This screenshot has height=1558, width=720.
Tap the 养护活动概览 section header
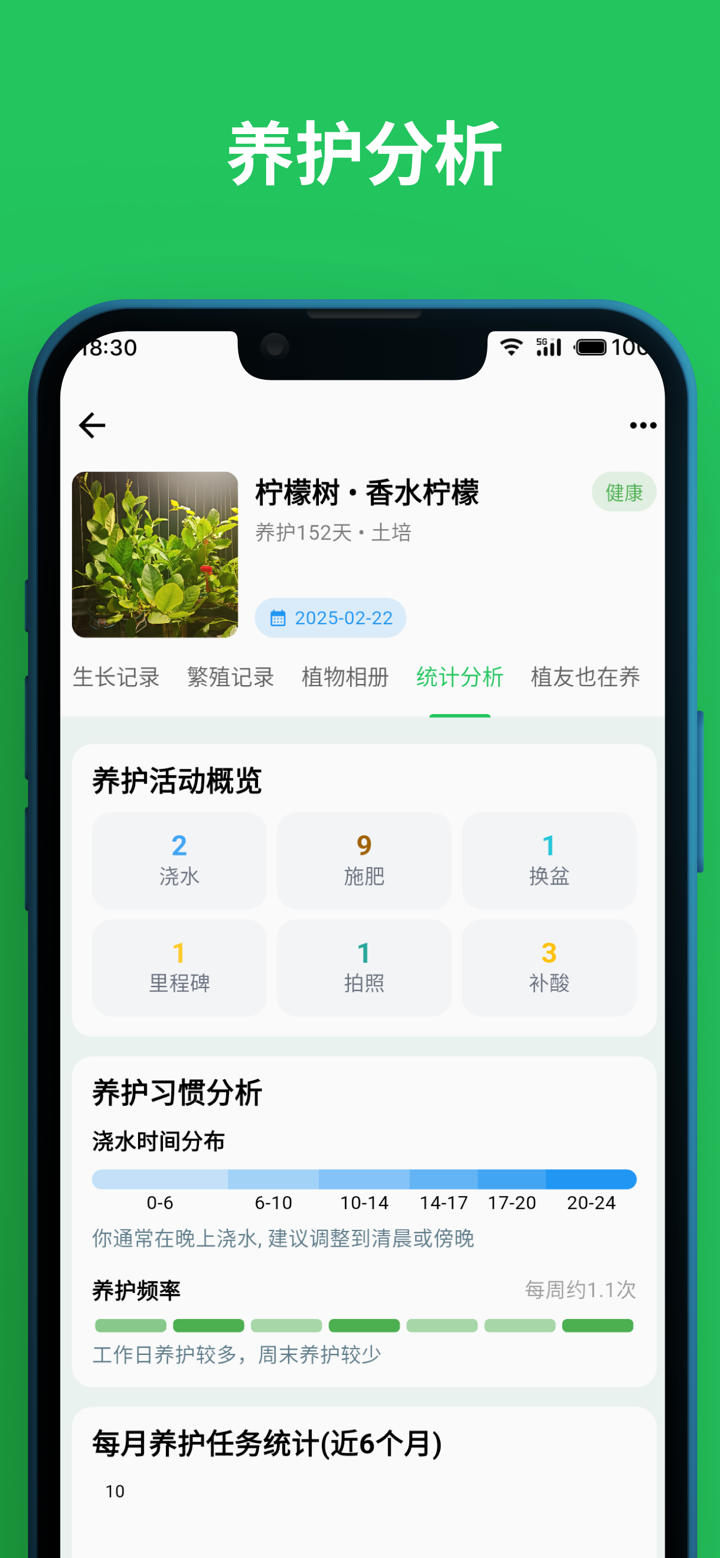click(176, 781)
